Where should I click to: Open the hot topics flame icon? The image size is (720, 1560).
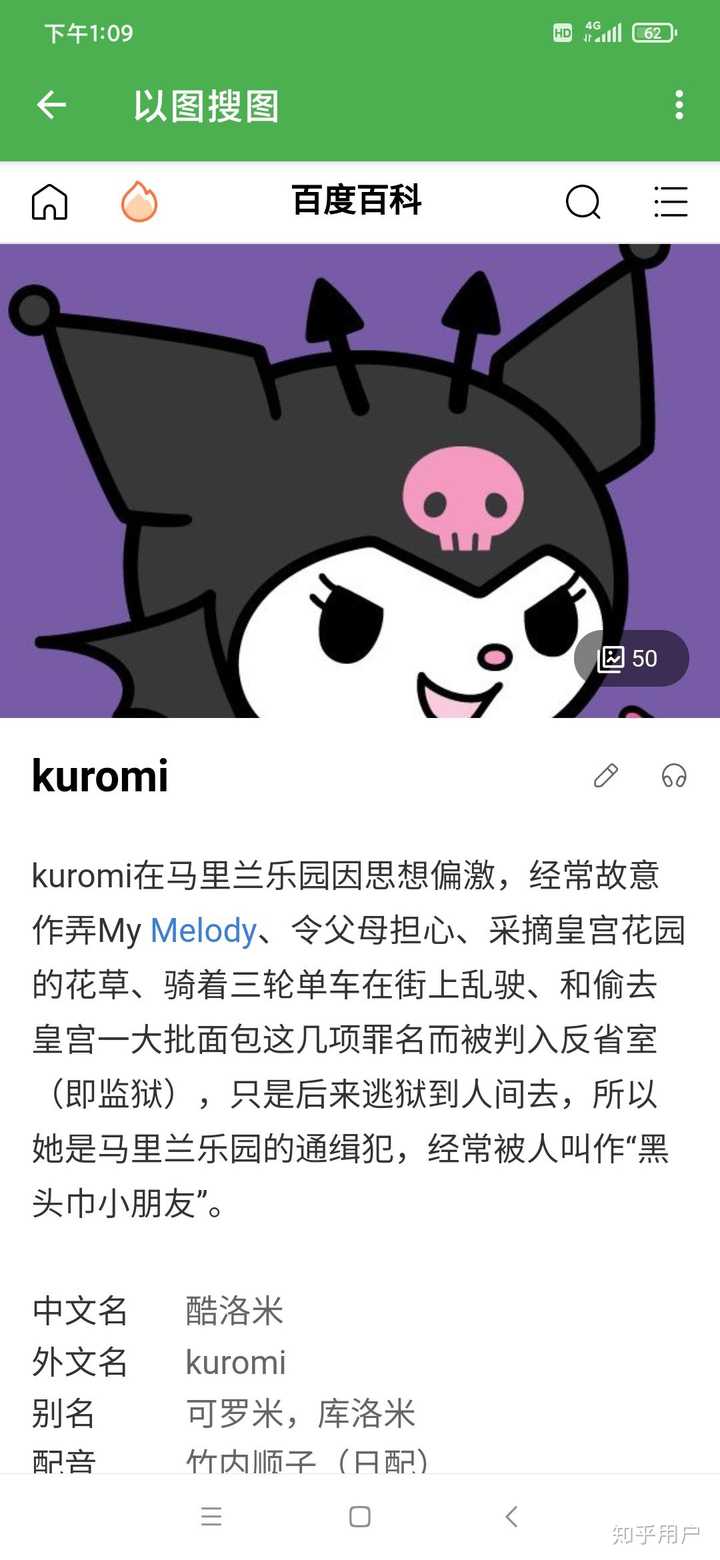(139, 202)
